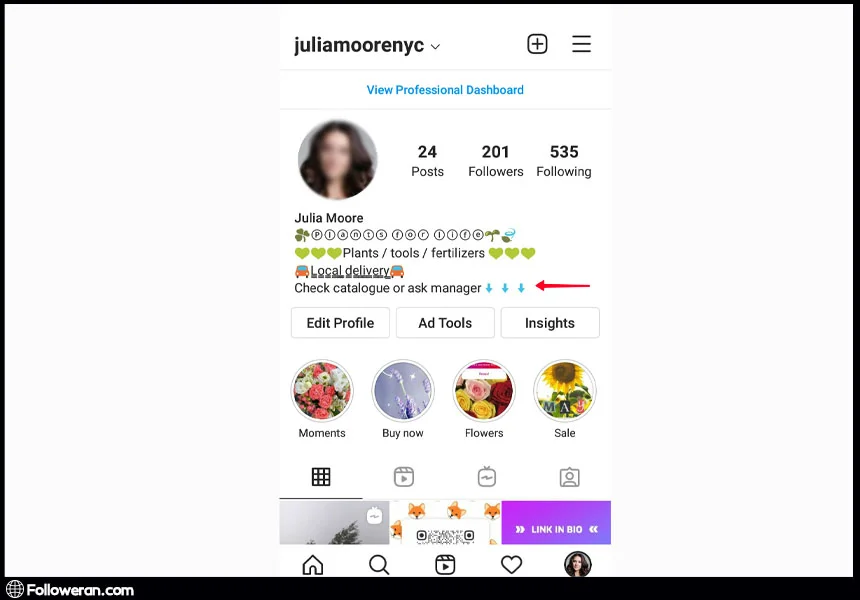Open the Flowers highlight
The height and width of the screenshot is (600, 860).
pyautogui.click(x=484, y=391)
